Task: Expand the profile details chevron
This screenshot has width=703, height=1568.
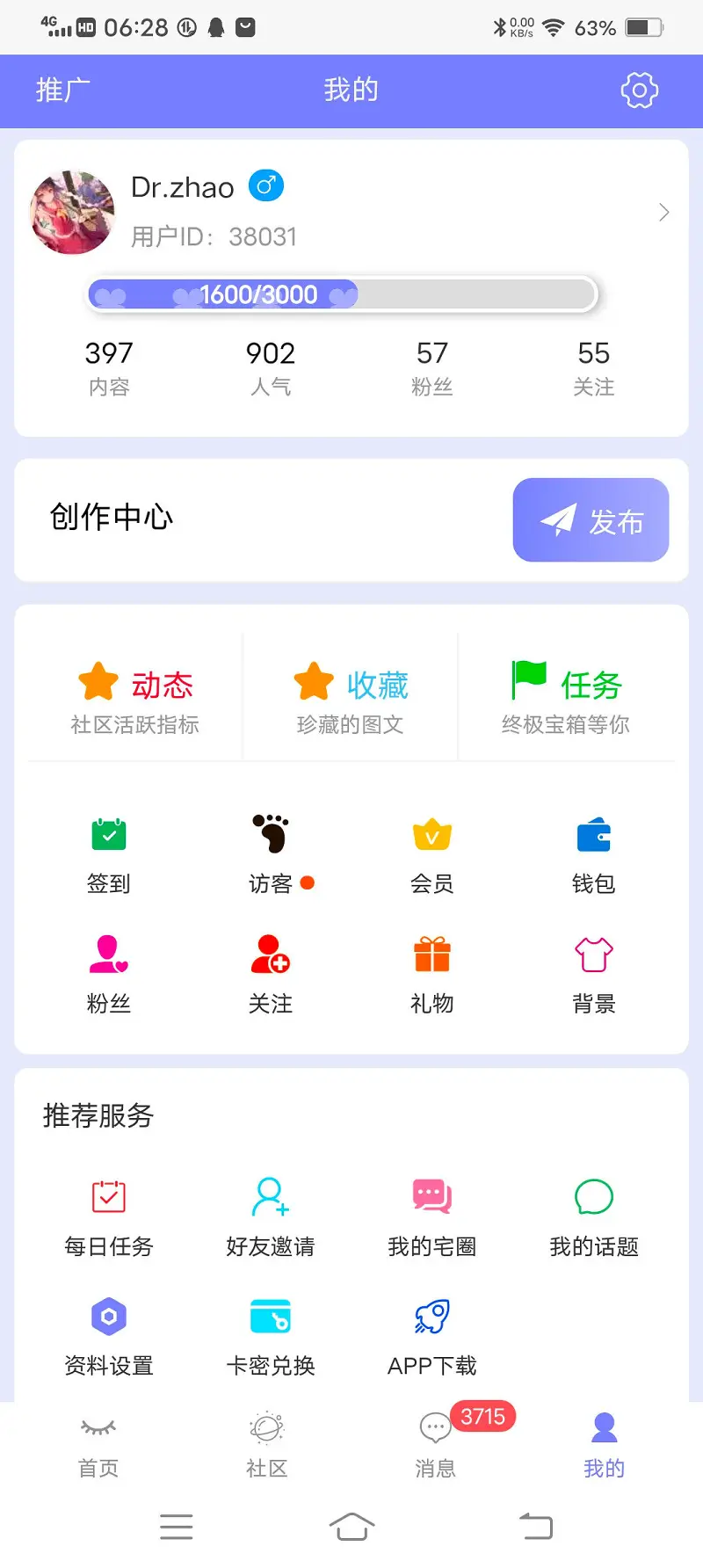Action: pyautogui.click(x=663, y=213)
